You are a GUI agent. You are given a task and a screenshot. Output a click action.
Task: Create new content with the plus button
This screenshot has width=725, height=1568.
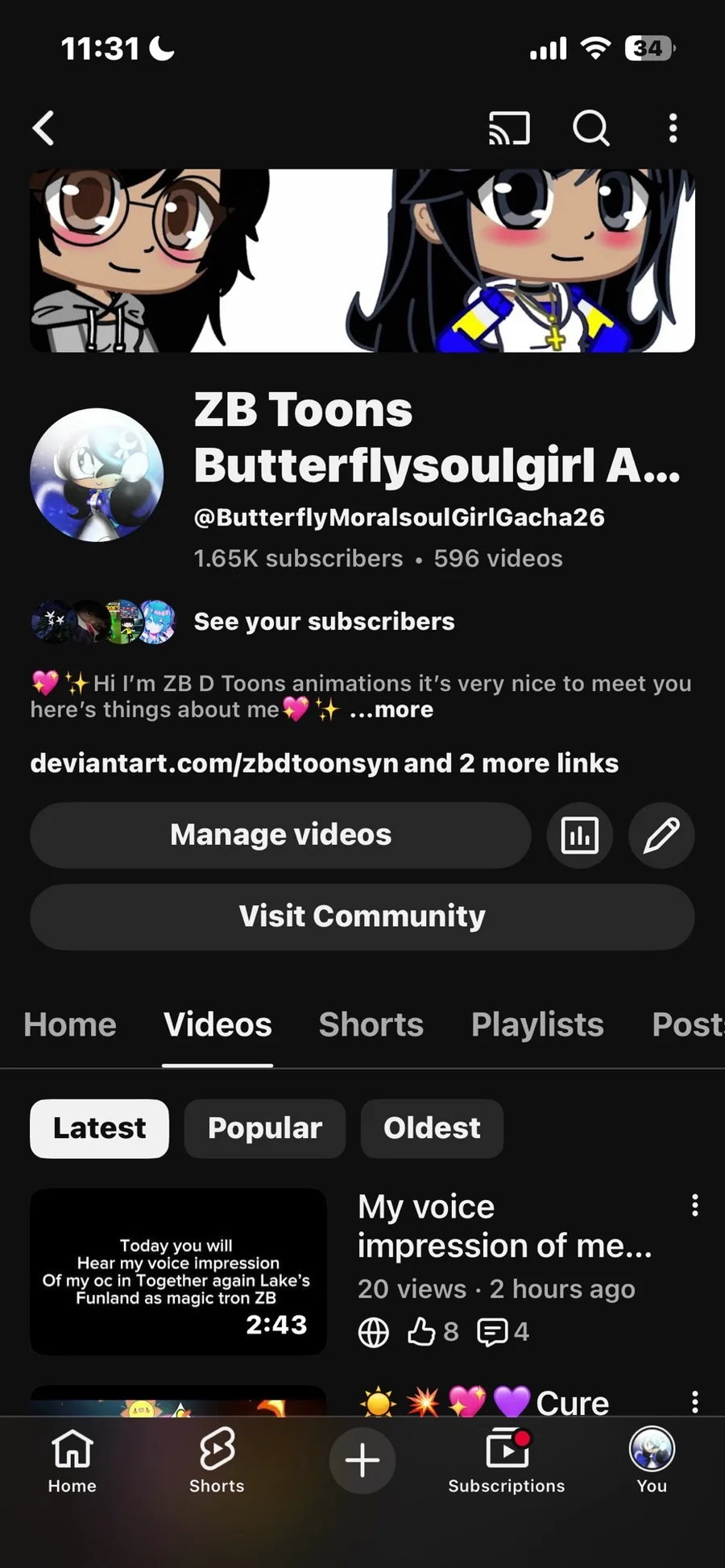coord(362,1460)
